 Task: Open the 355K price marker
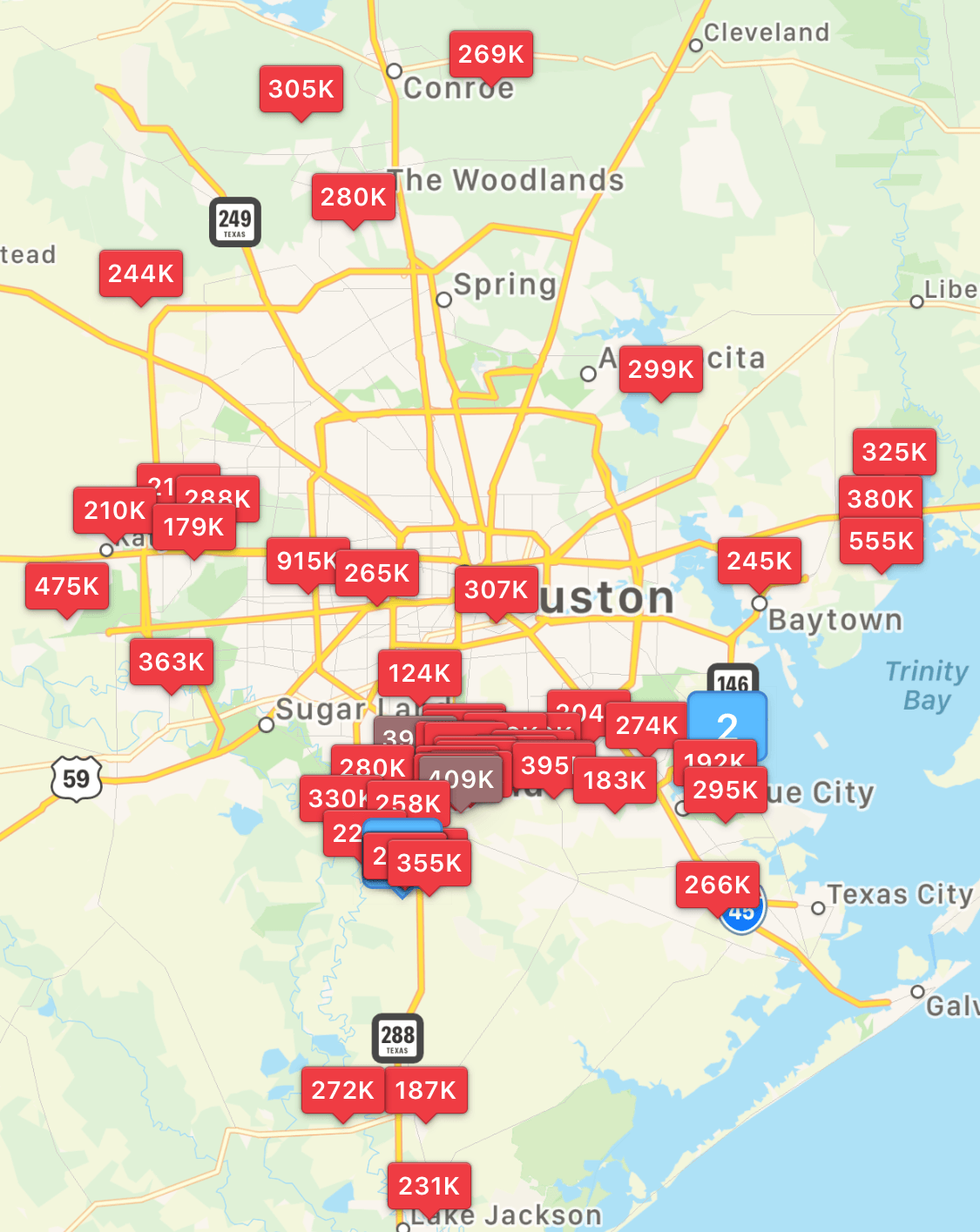coord(429,863)
